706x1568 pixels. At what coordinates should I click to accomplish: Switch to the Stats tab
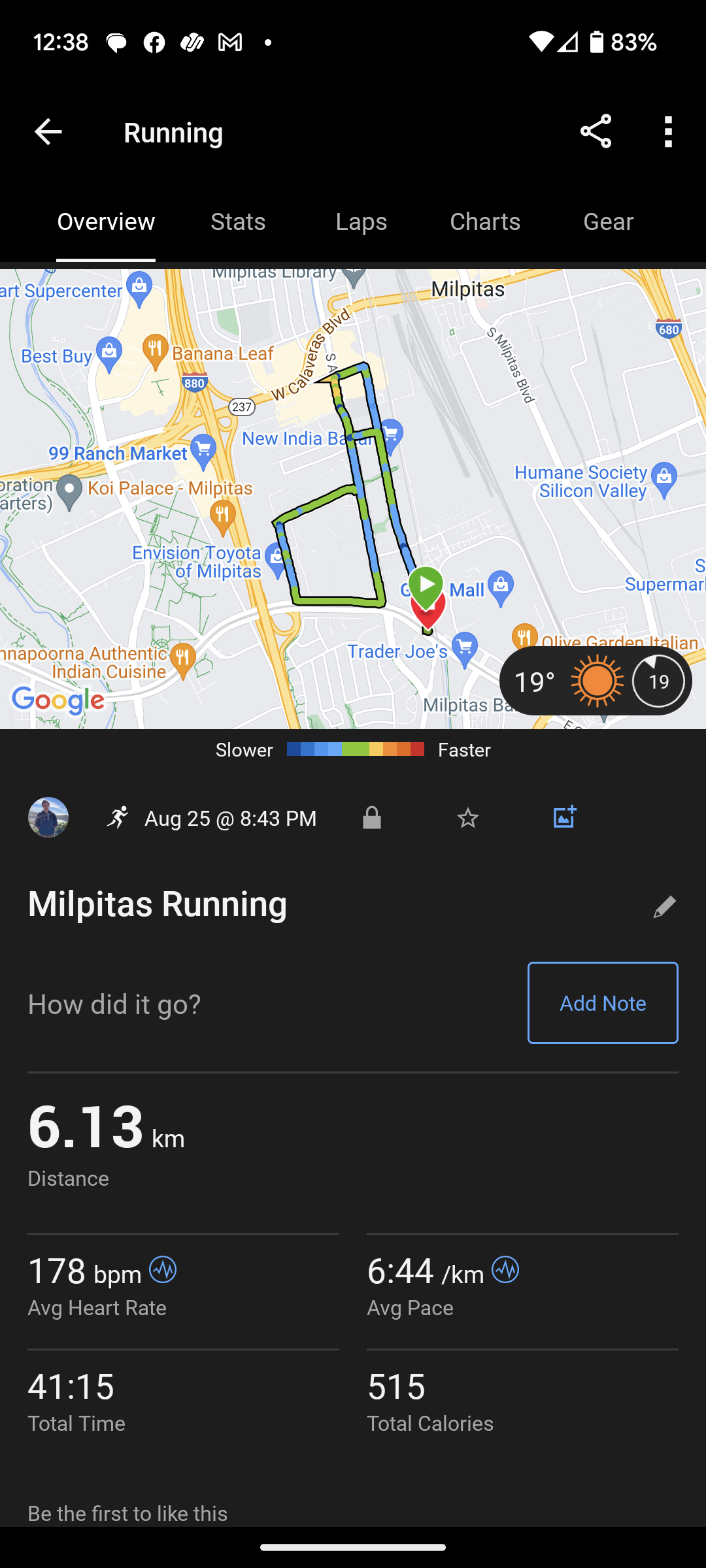[x=238, y=222]
